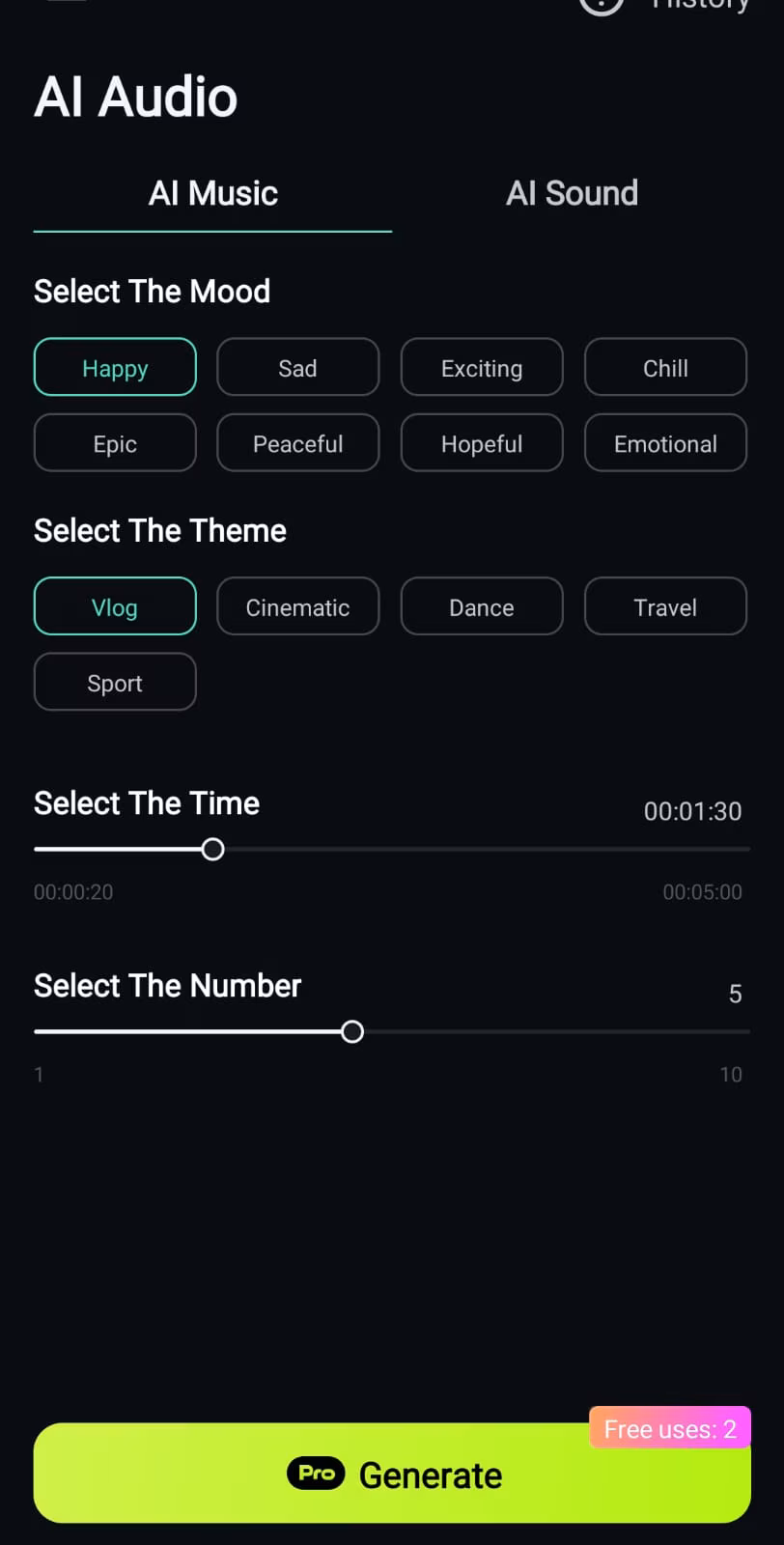Select the Emotional mood chip
784x1545 pixels.
point(665,443)
